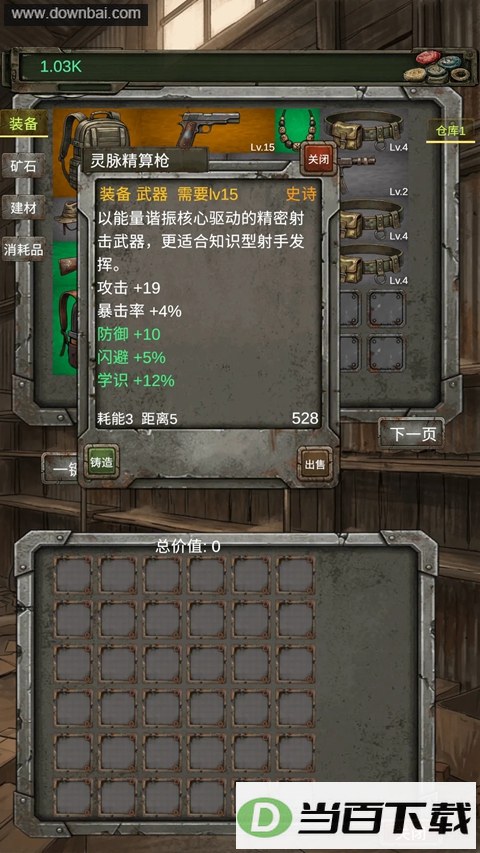The image size is (480, 853).
Task: Select the 建材 category tab
Action: click(23, 208)
